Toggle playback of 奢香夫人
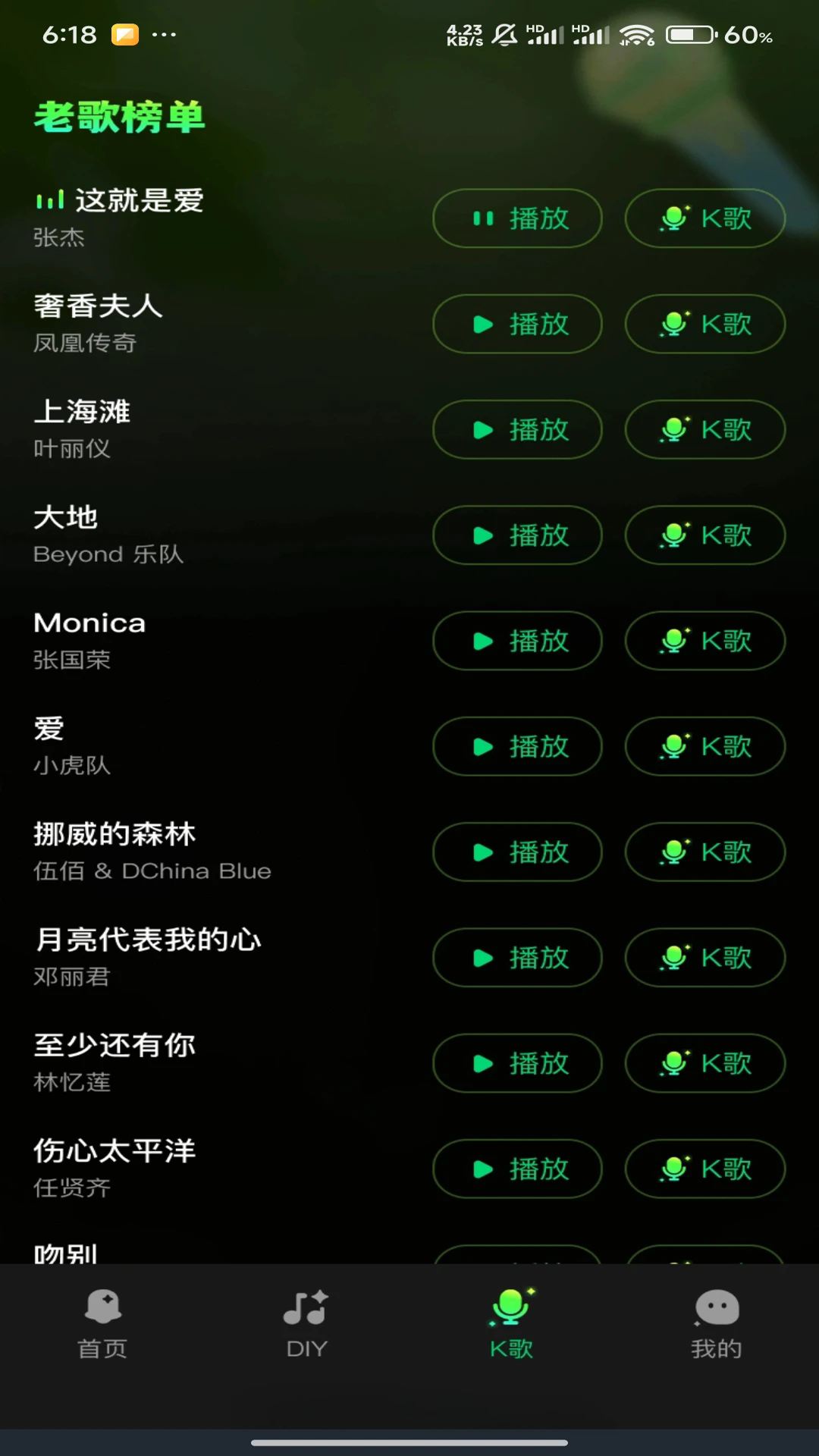 (516, 324)
